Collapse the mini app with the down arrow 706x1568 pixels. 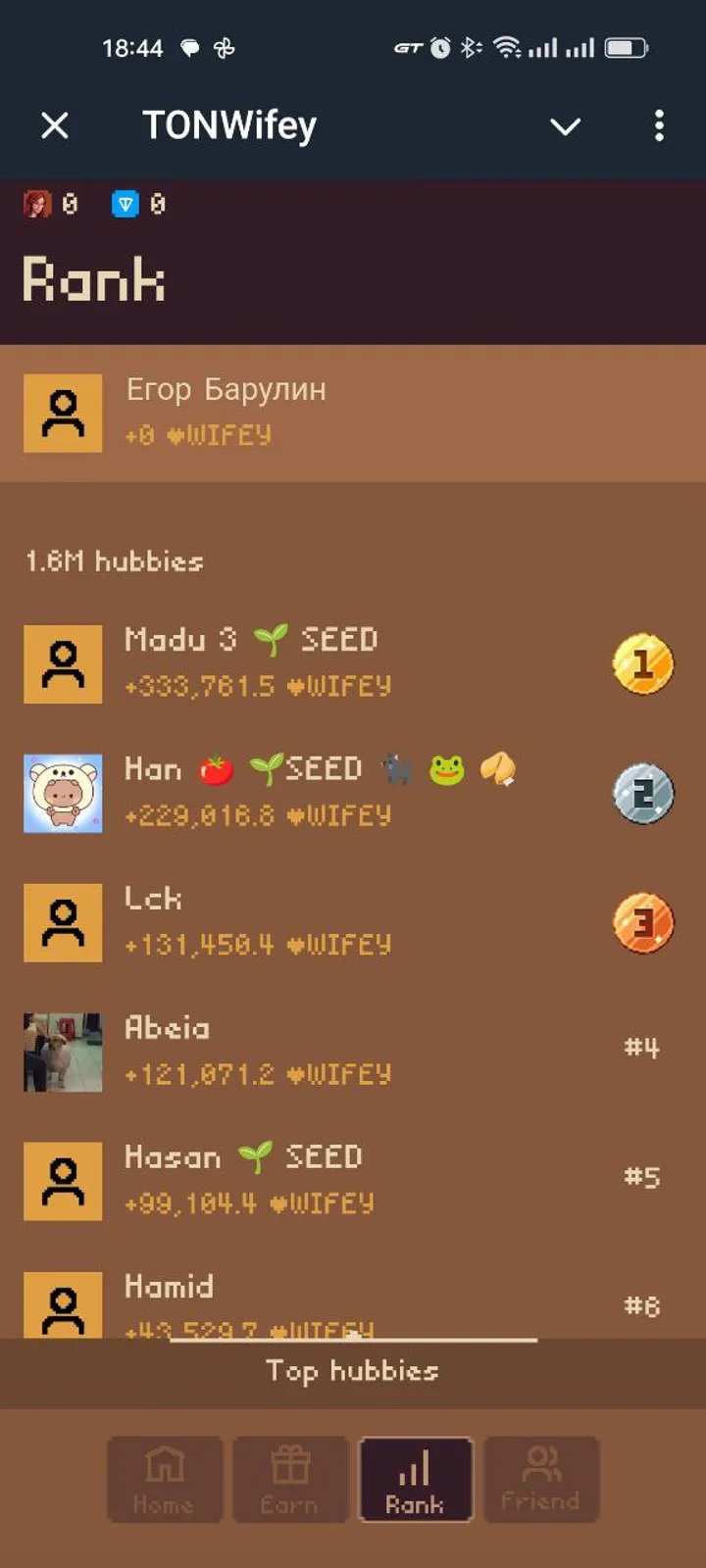coord(566,126)
